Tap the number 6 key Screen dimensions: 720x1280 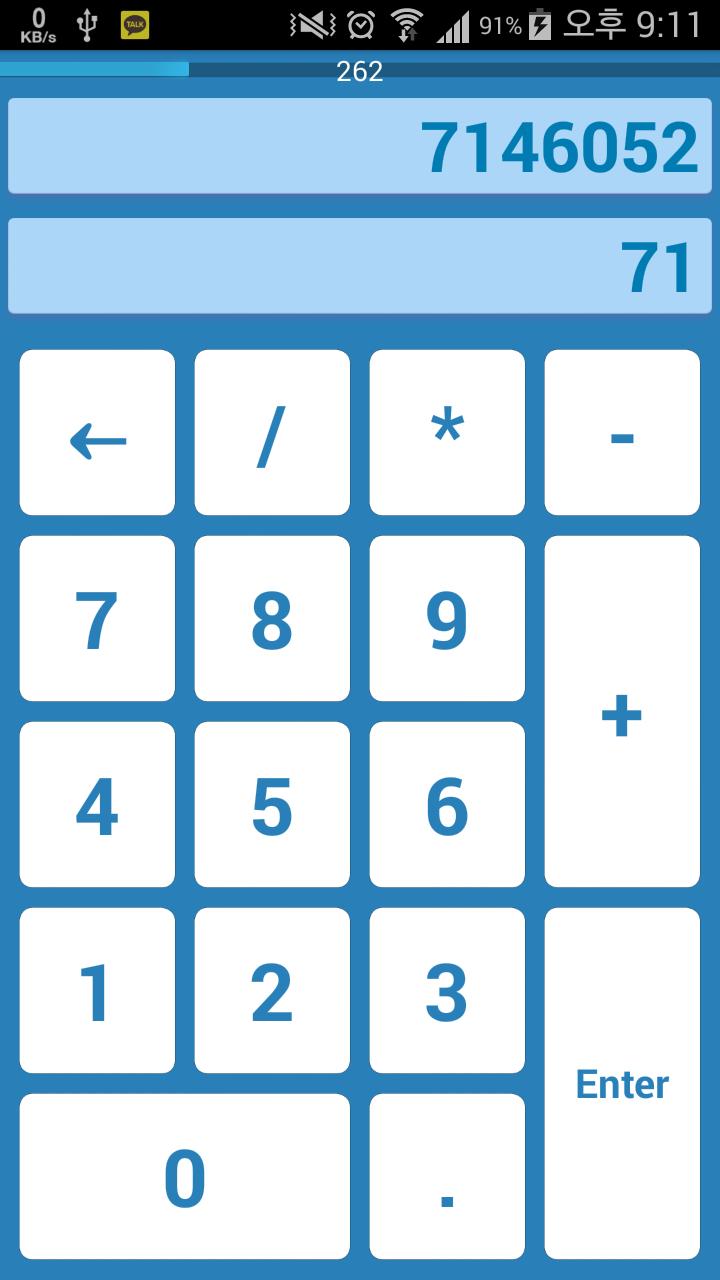tap(446, 803)
